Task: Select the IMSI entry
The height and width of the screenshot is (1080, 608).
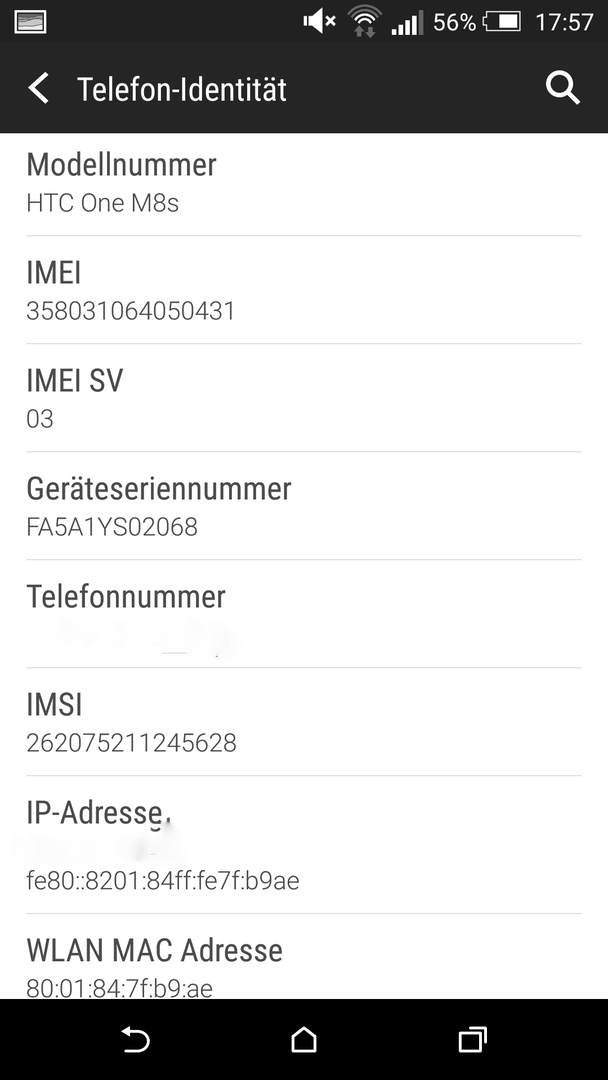Action: [x=304, y=722]
